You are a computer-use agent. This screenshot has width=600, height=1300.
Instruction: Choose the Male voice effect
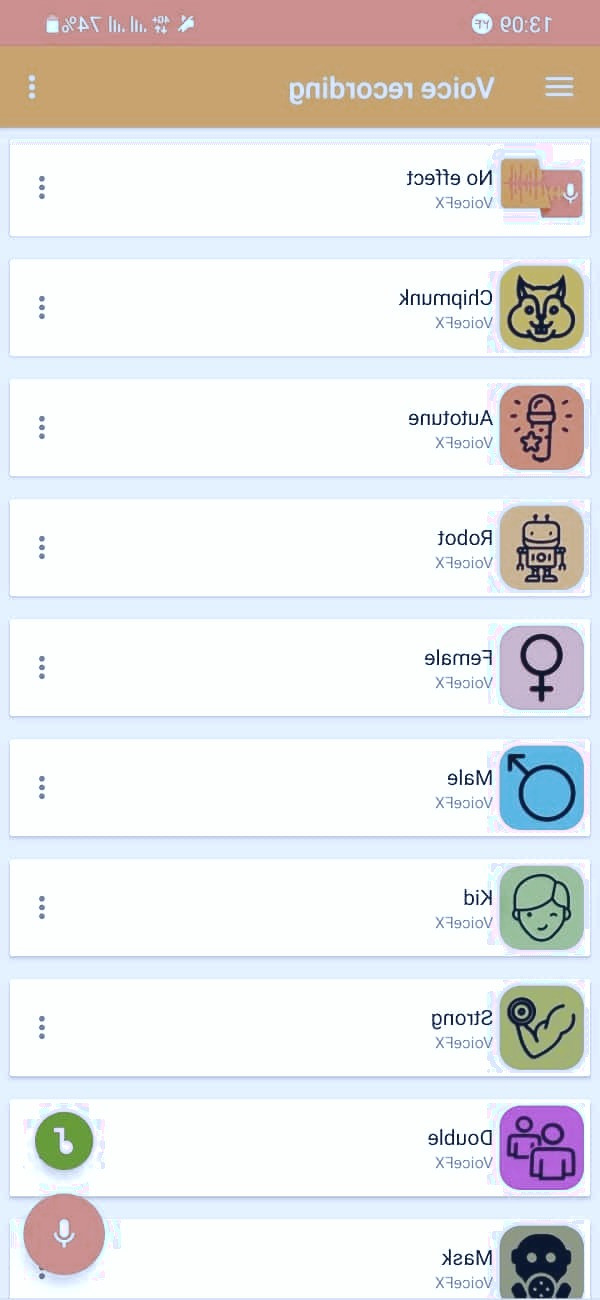tap(300, 787)
